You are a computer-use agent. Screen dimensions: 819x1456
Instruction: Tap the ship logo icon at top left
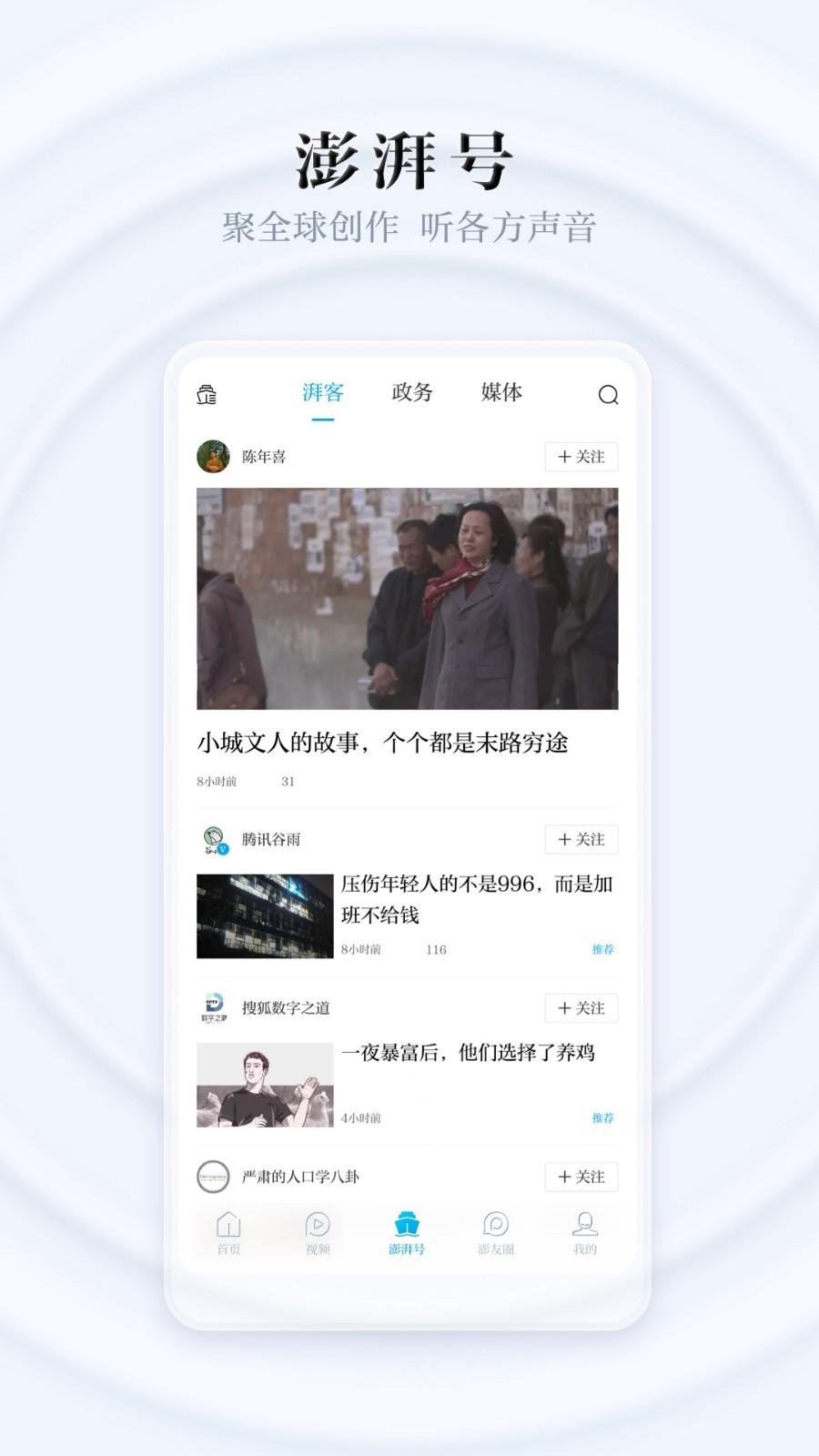point(207,395)
